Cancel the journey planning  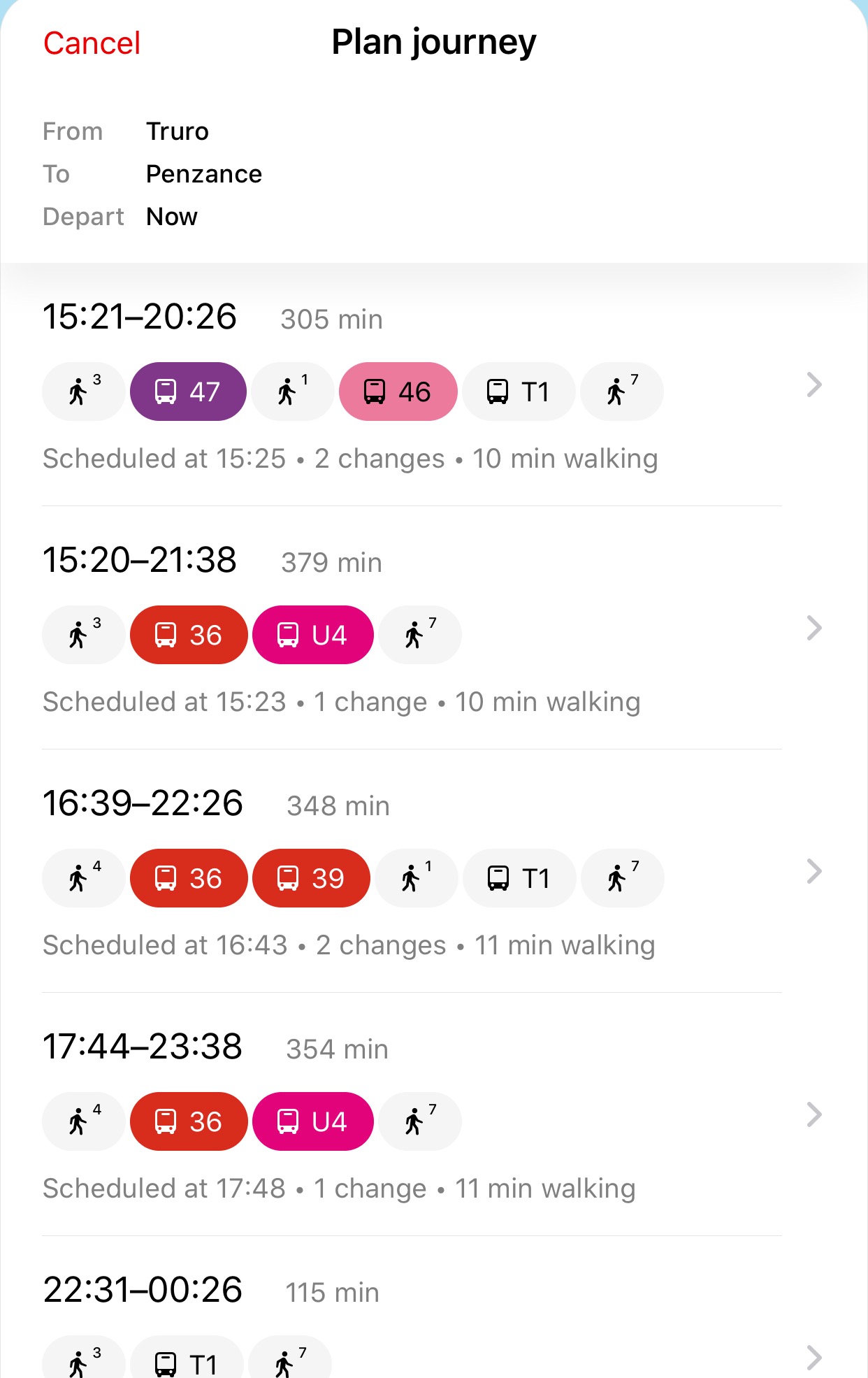tap(92, 43)
